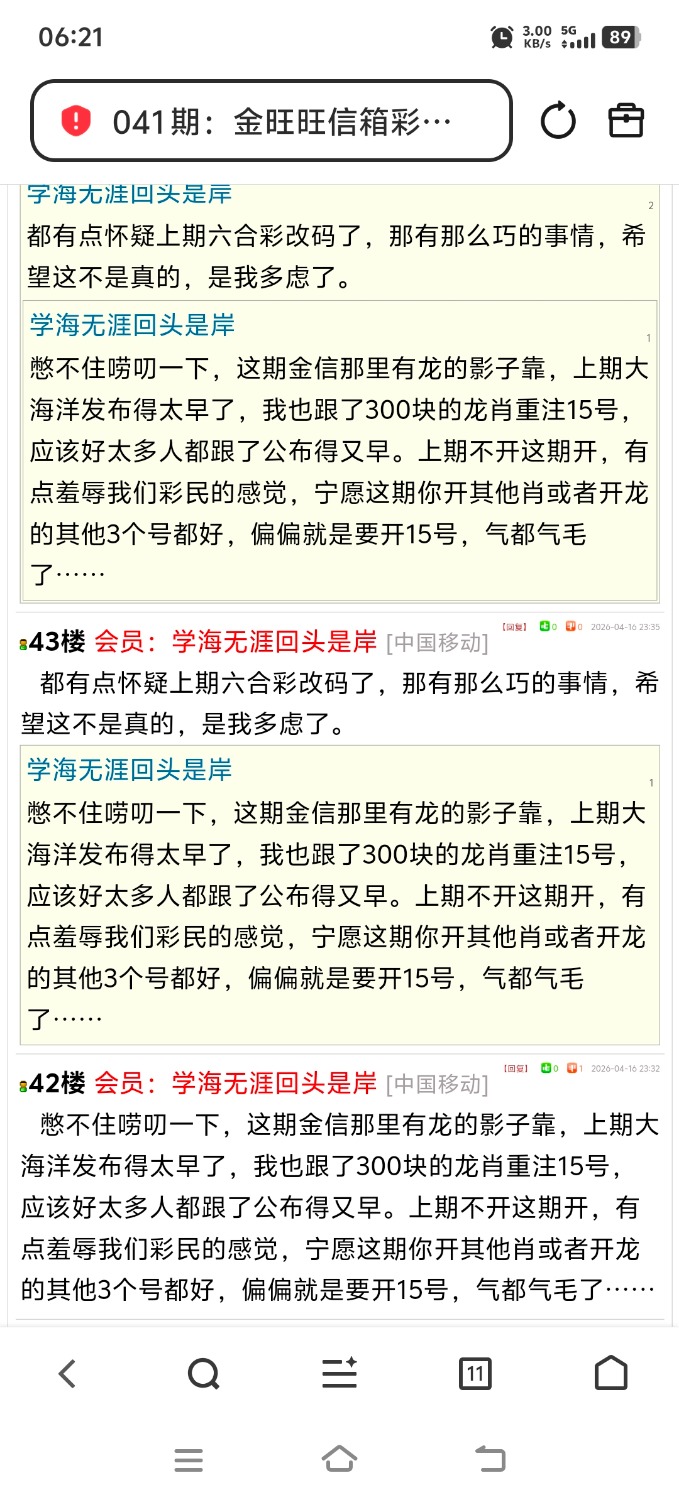Tap the system back button
The height and width of the screenshot is (1500, 679).
[x=489, y=1459]
